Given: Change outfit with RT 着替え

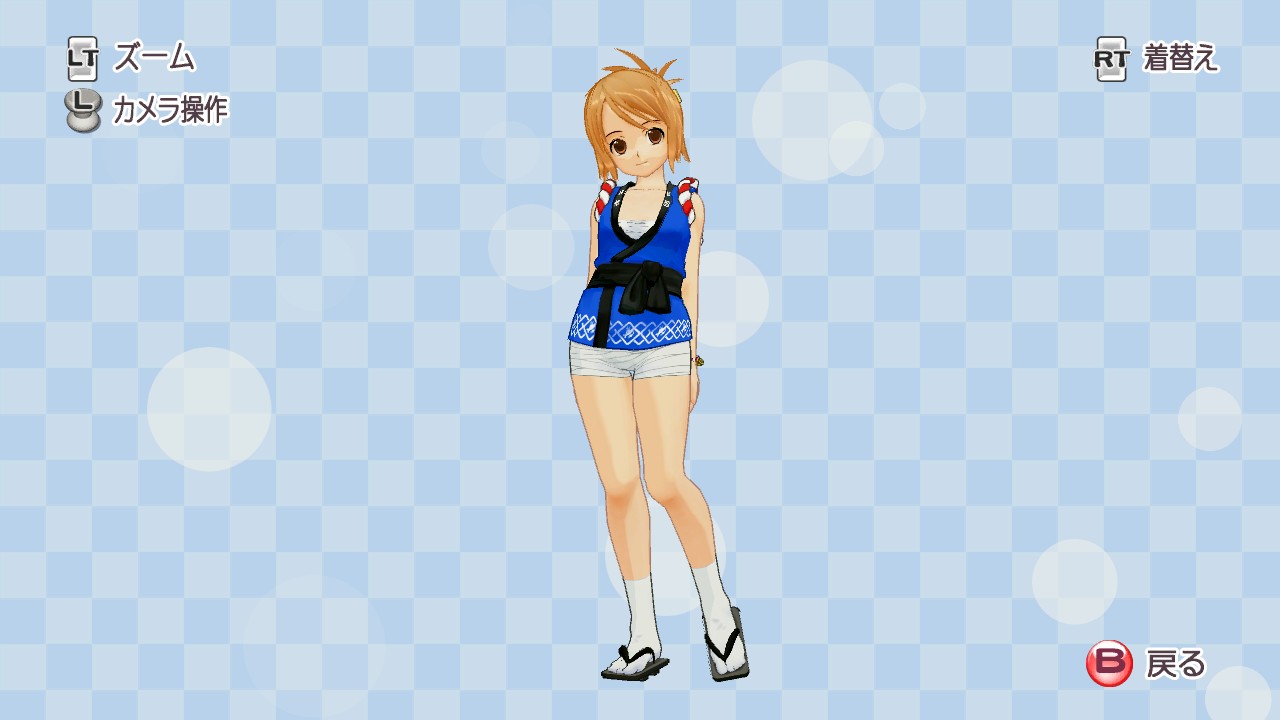Looking at the screenshot, I should (x=1157, y=59).
